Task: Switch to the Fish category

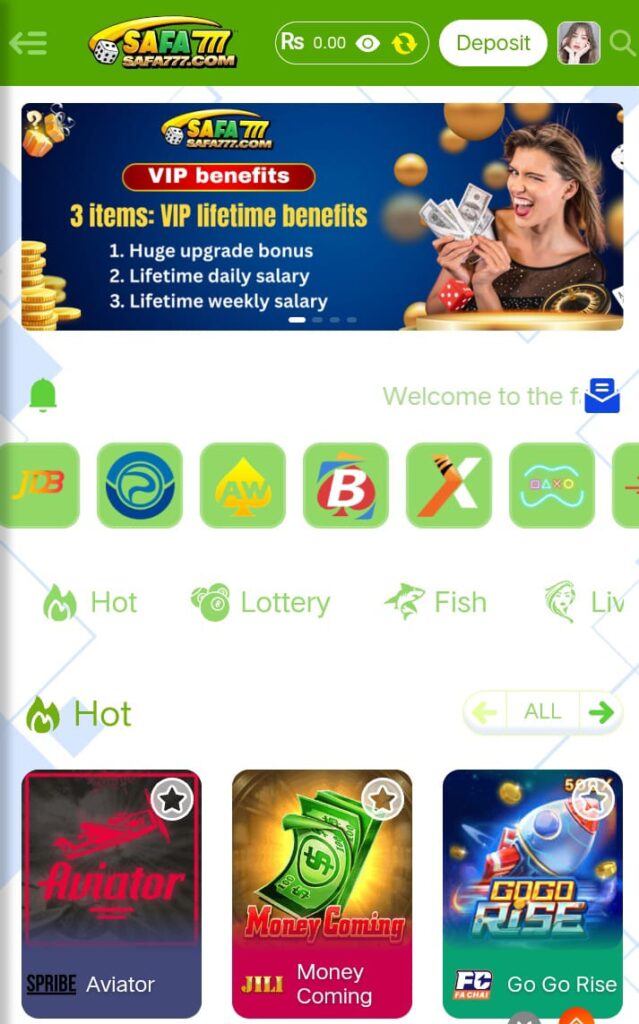Action: 436,602
